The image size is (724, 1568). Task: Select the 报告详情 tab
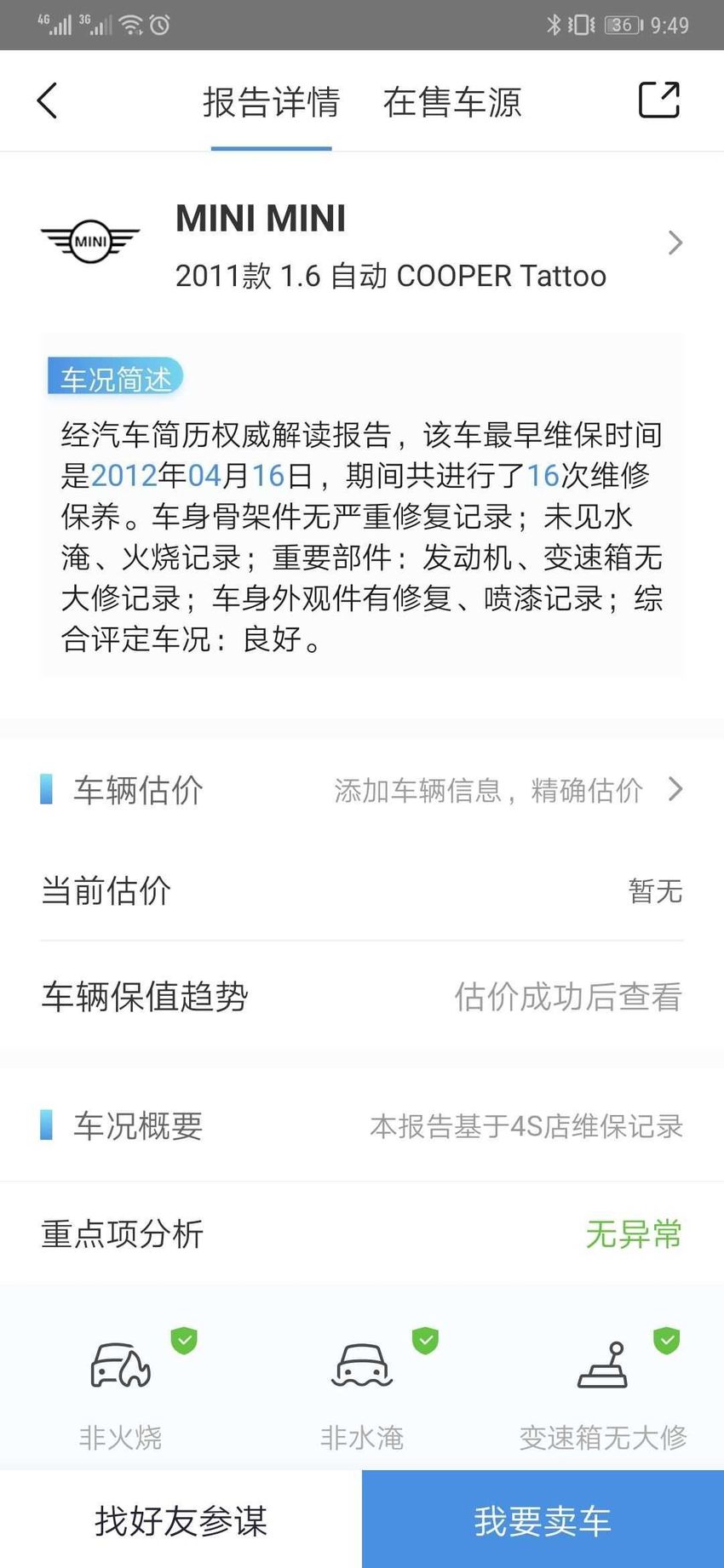(x=271, y=102)
